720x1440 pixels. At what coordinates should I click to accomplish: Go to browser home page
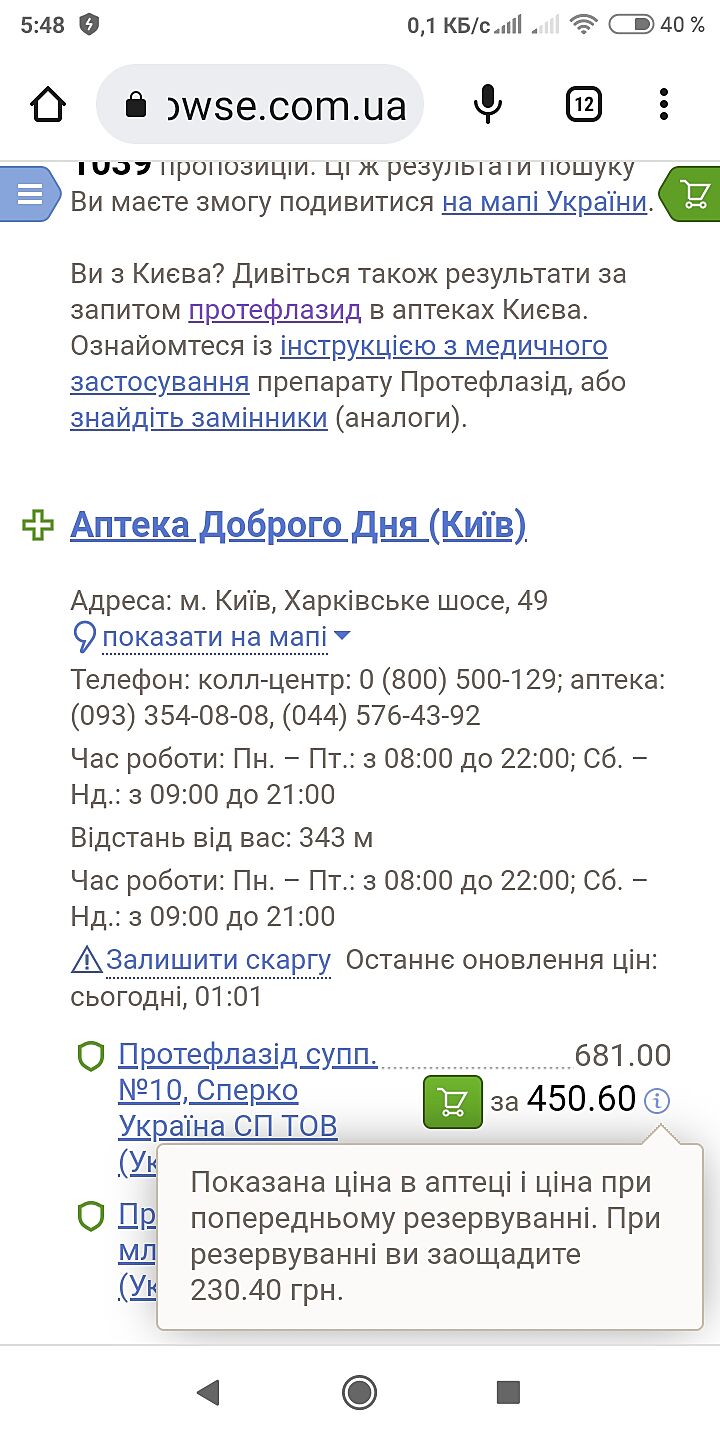48,105
